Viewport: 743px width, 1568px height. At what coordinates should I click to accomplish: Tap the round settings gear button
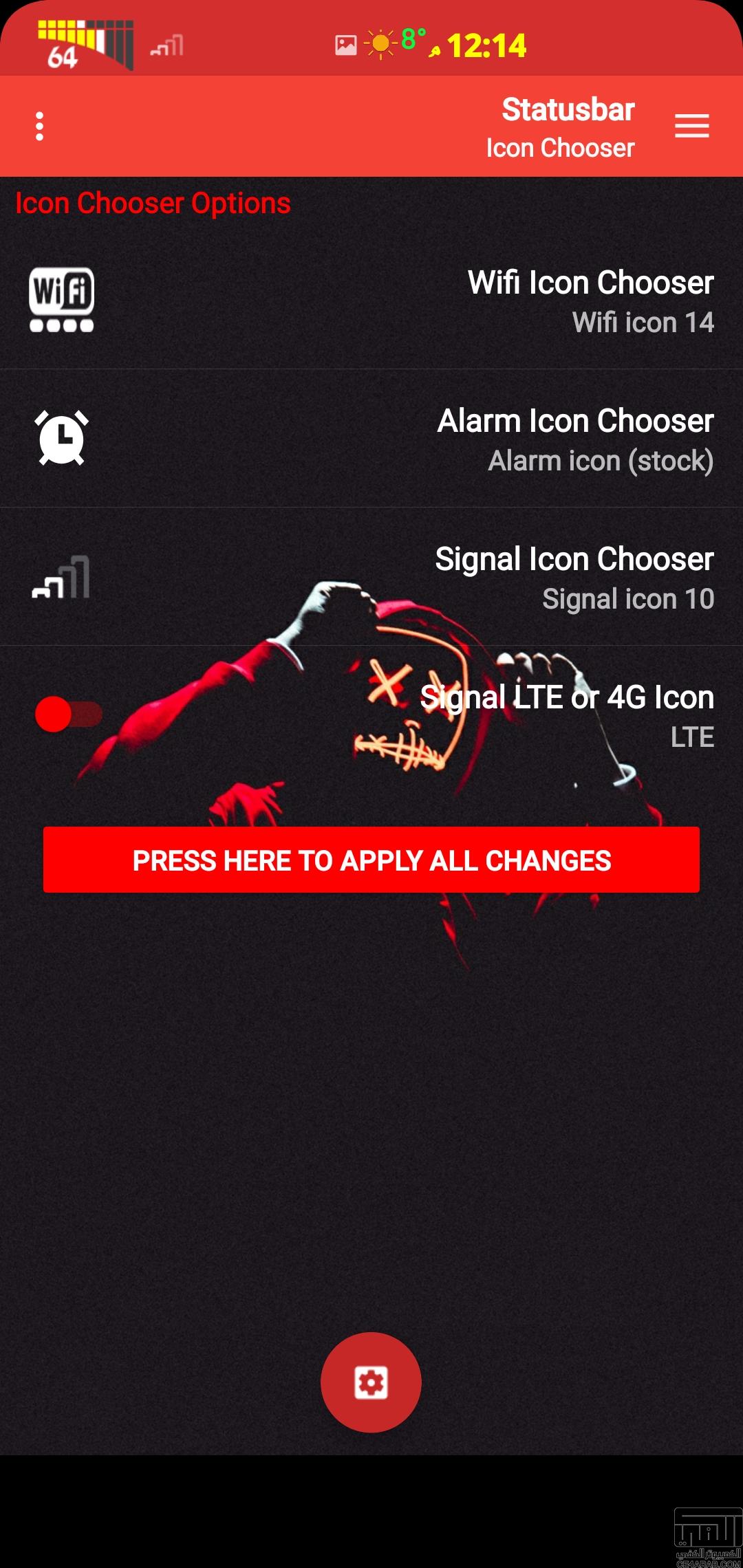pyautogui.click(x=371, y=1382)
